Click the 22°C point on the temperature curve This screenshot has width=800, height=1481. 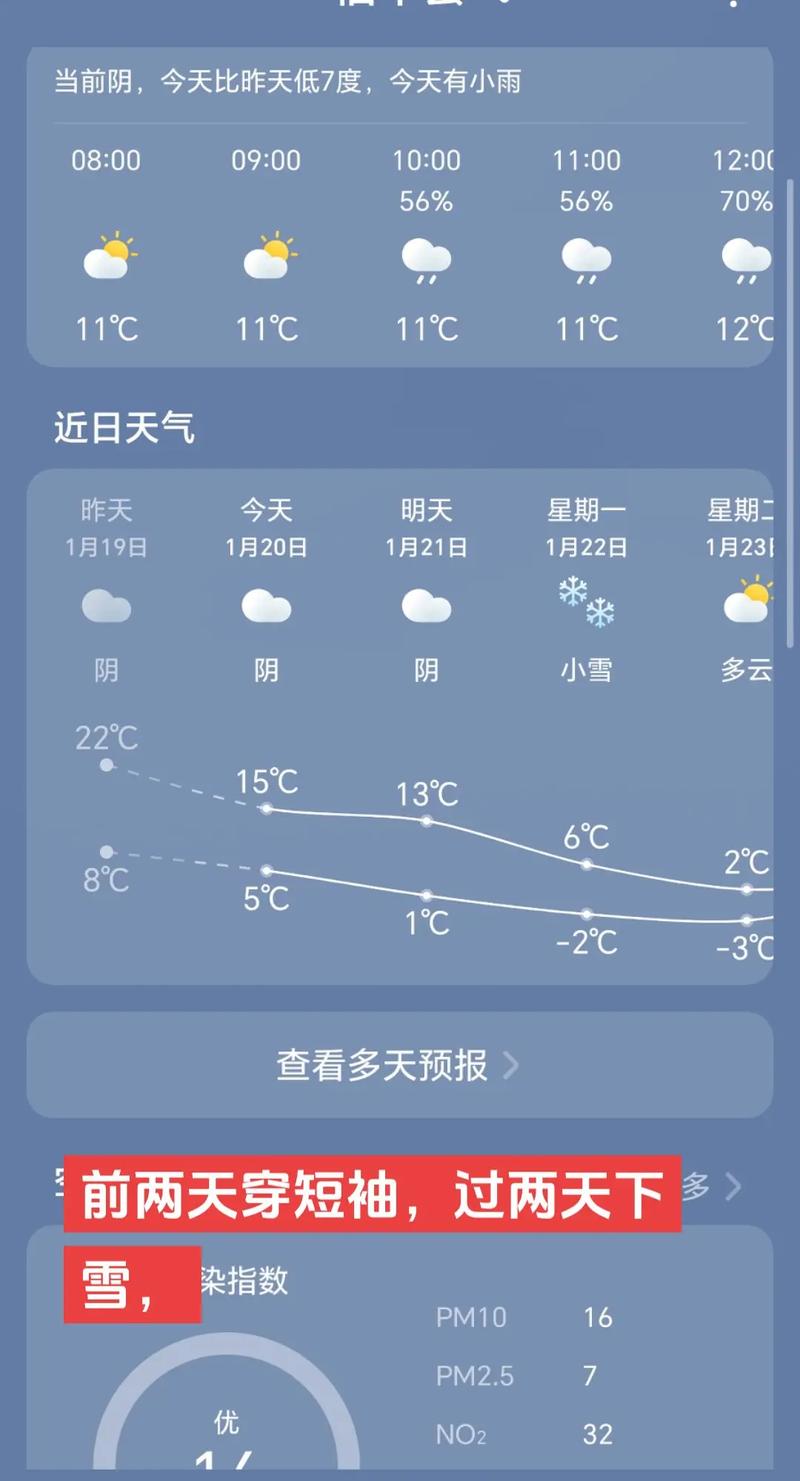click(x=107, y=764)
